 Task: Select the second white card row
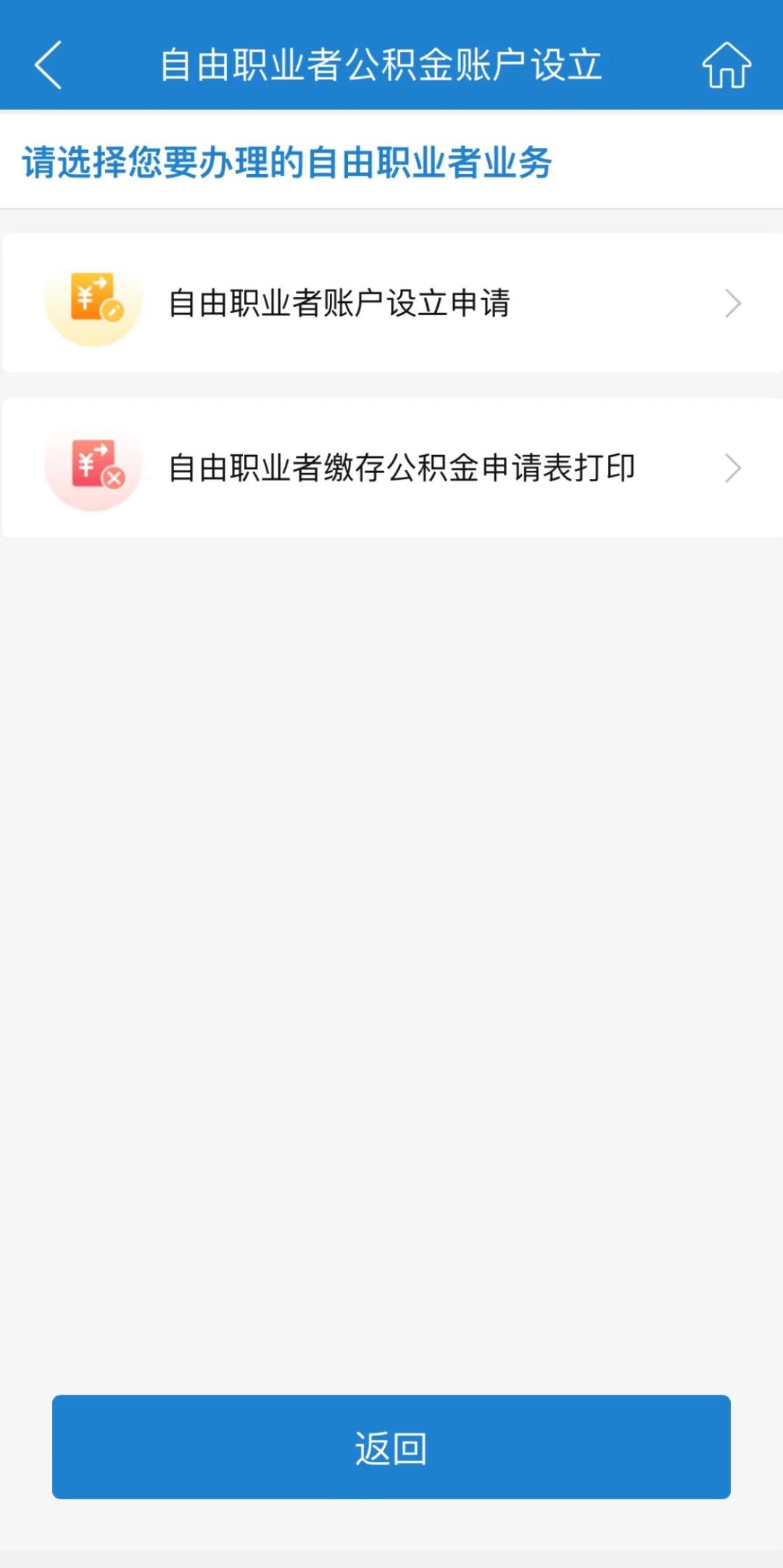coord(391,467)
